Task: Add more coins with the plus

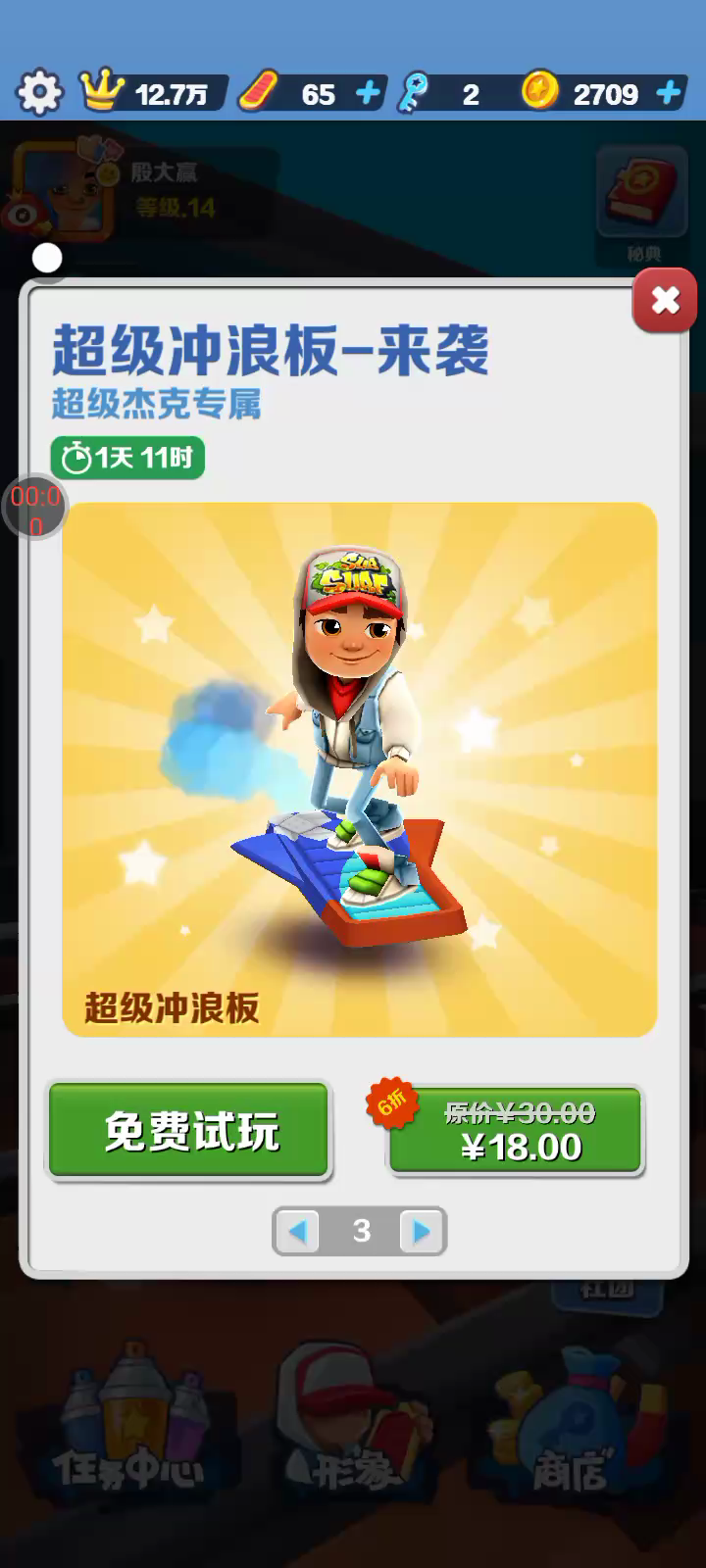Action: [x=669, y=93]
